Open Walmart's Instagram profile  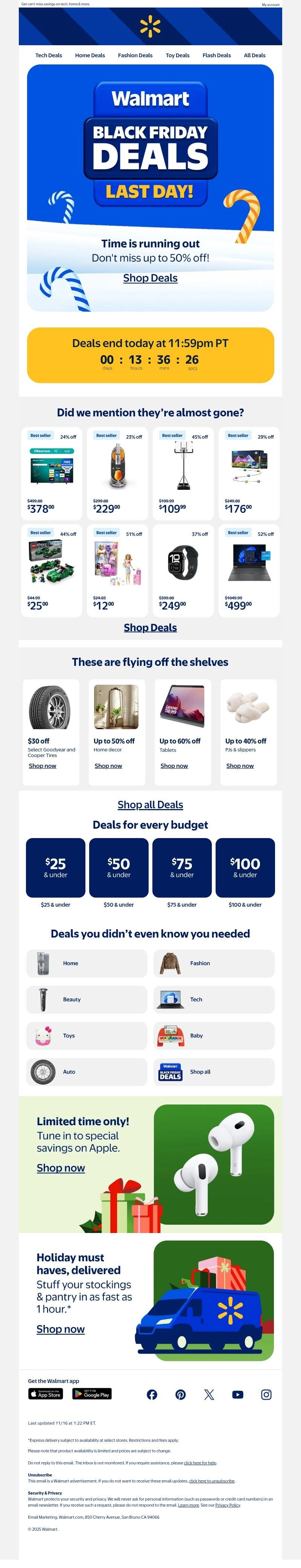[266, 1395]
